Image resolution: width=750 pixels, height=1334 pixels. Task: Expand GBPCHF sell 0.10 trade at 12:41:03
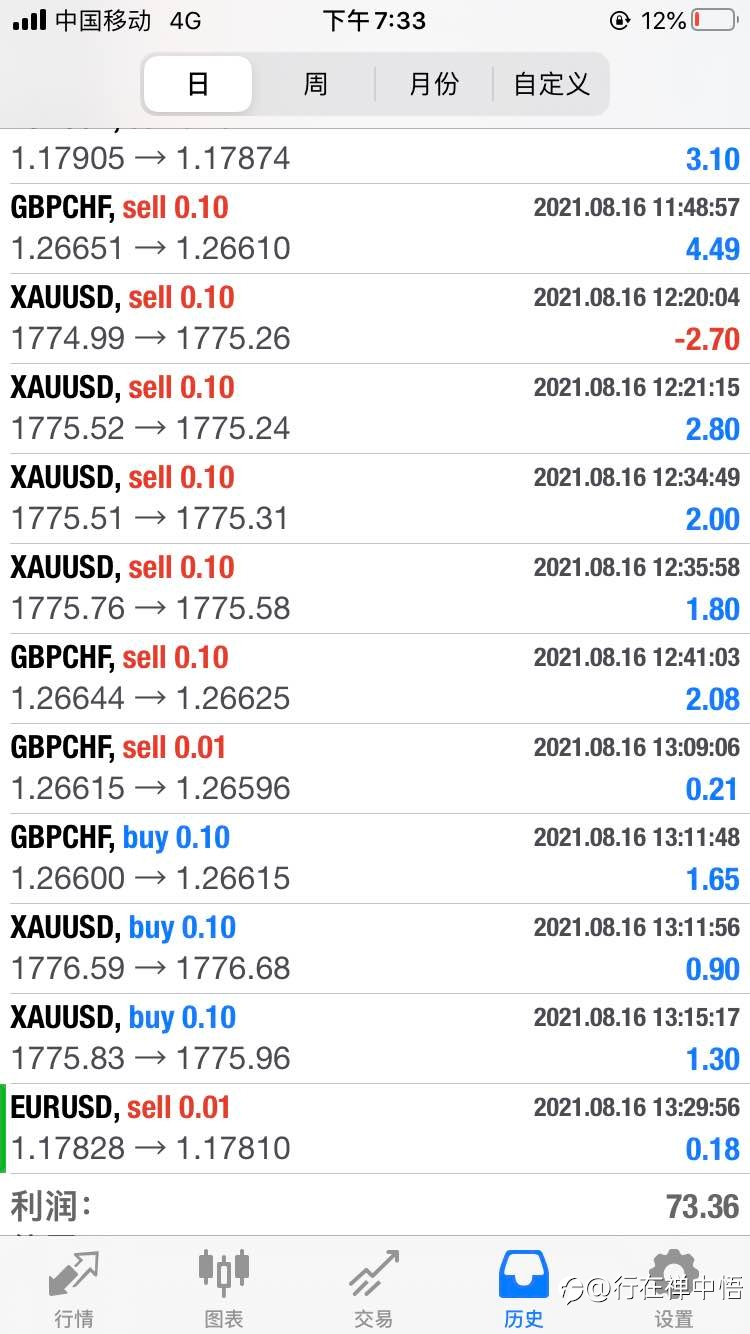tap(375, 679)
